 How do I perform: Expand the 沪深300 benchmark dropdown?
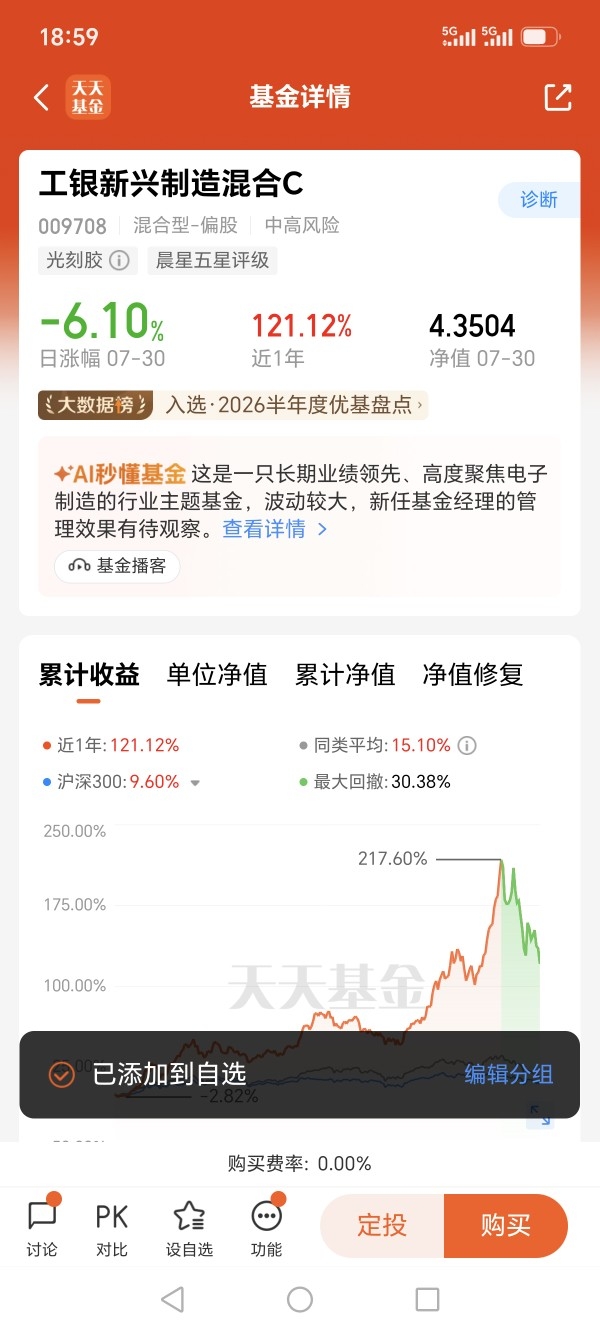195,783
